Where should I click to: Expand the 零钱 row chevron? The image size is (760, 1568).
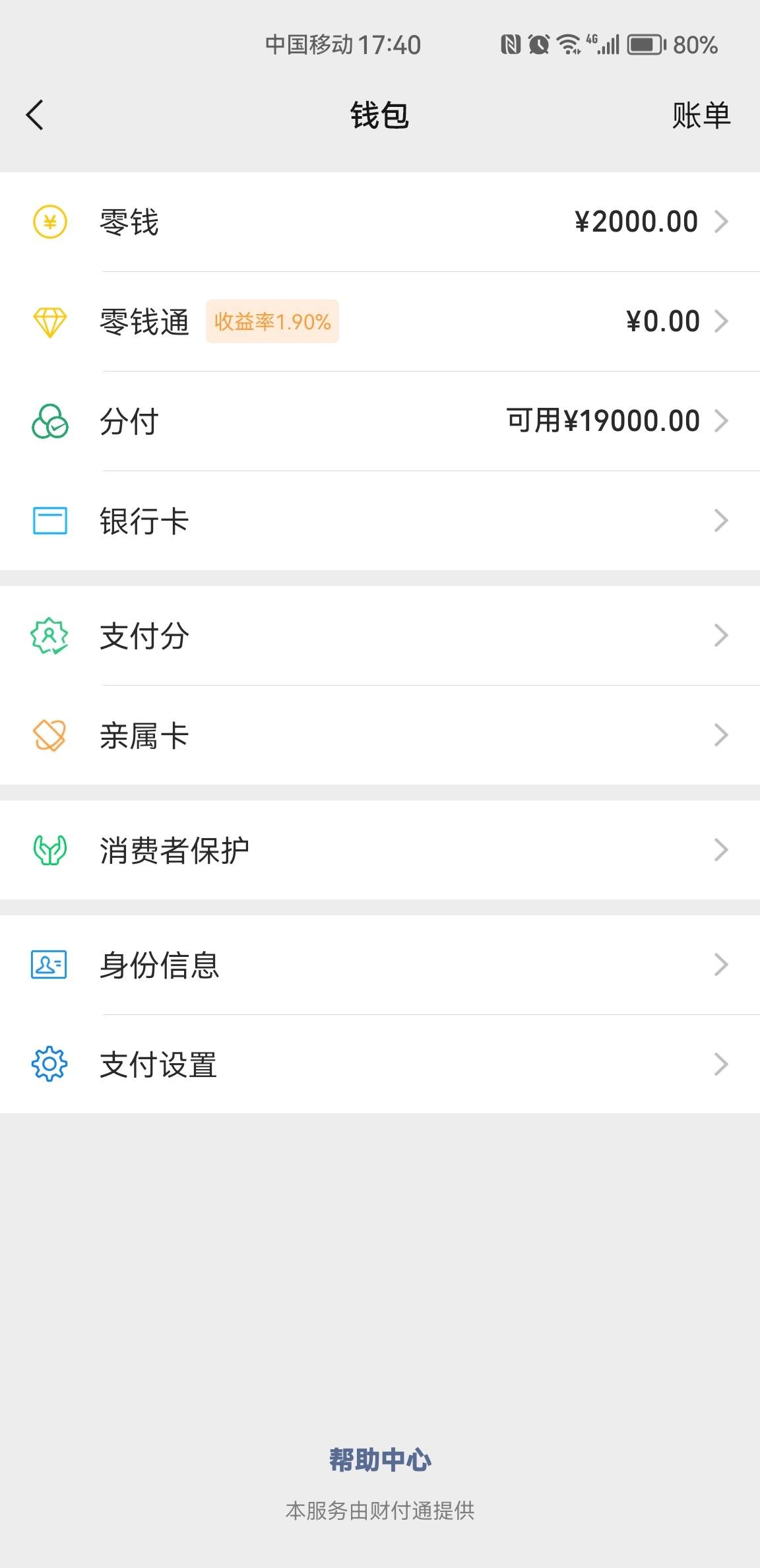point(722,222)
